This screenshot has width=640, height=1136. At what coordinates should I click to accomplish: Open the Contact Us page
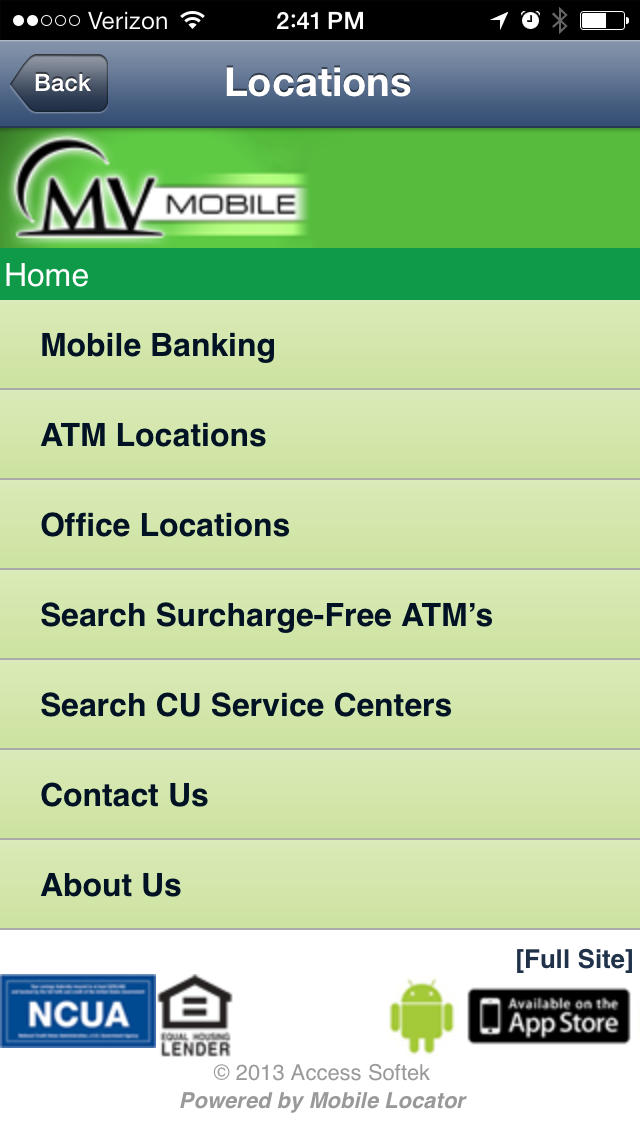[x=320, y=795]
